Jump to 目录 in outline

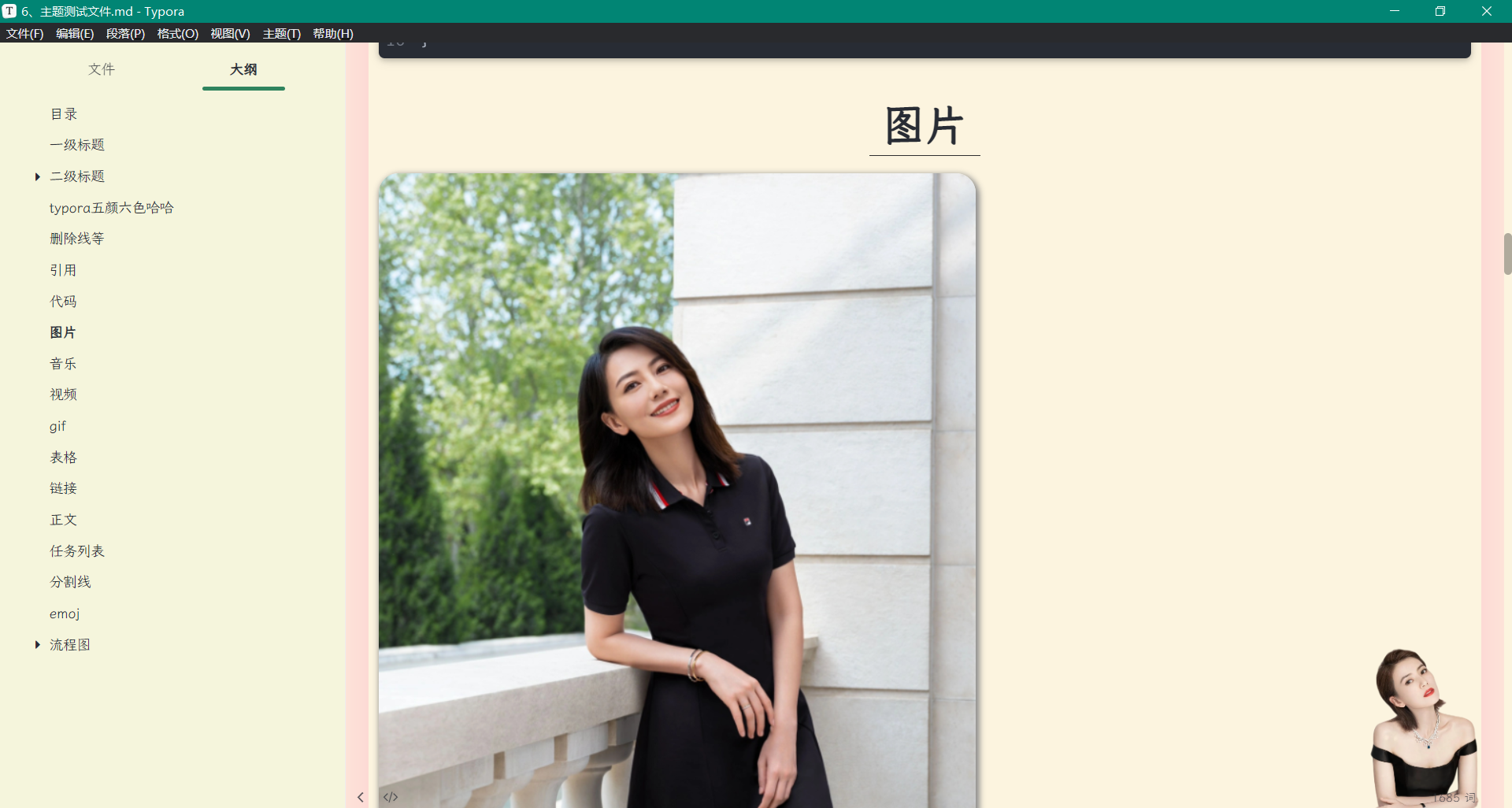[64, 114]
